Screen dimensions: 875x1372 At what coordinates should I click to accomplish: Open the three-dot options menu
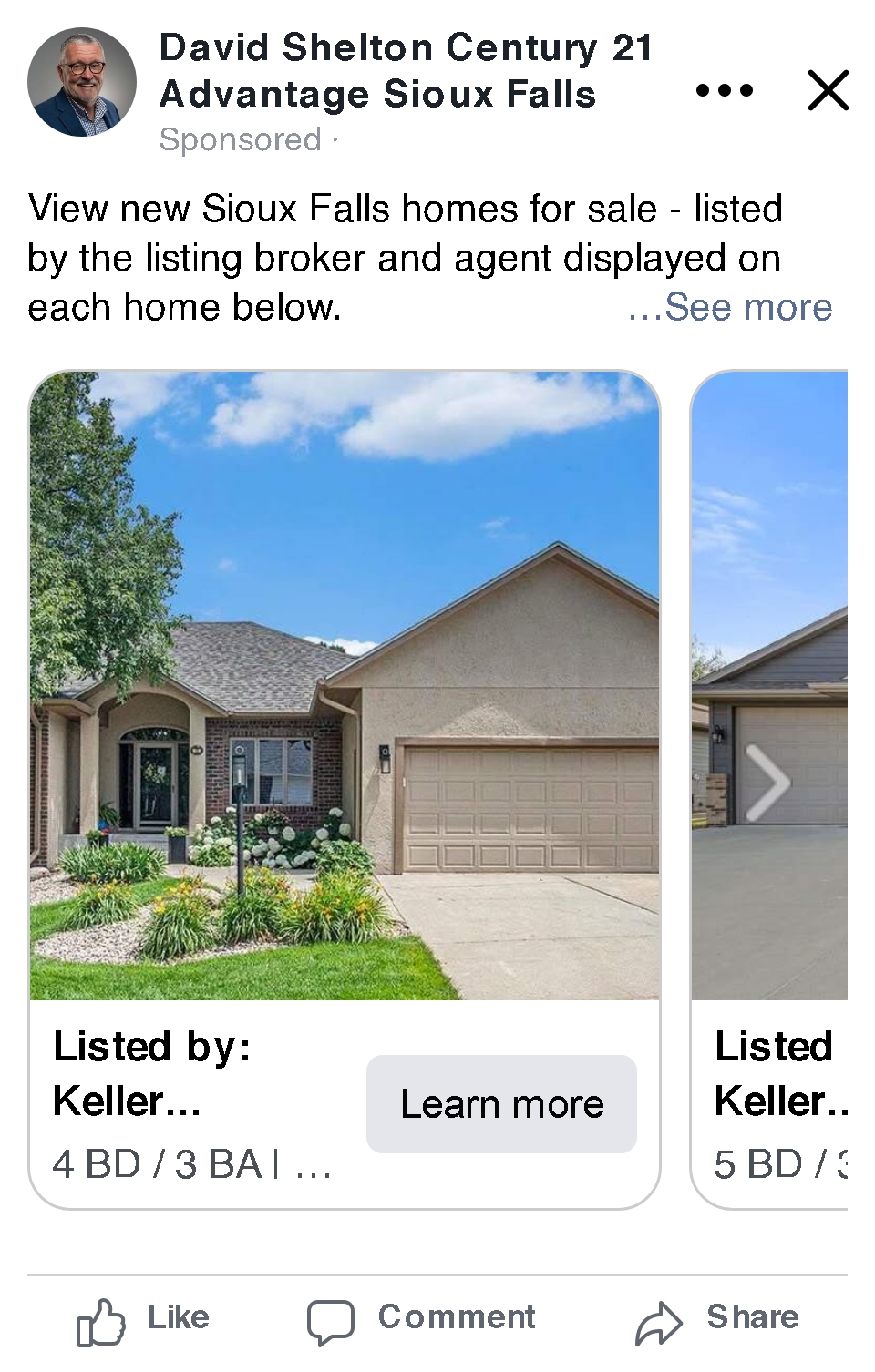[725, 91]
